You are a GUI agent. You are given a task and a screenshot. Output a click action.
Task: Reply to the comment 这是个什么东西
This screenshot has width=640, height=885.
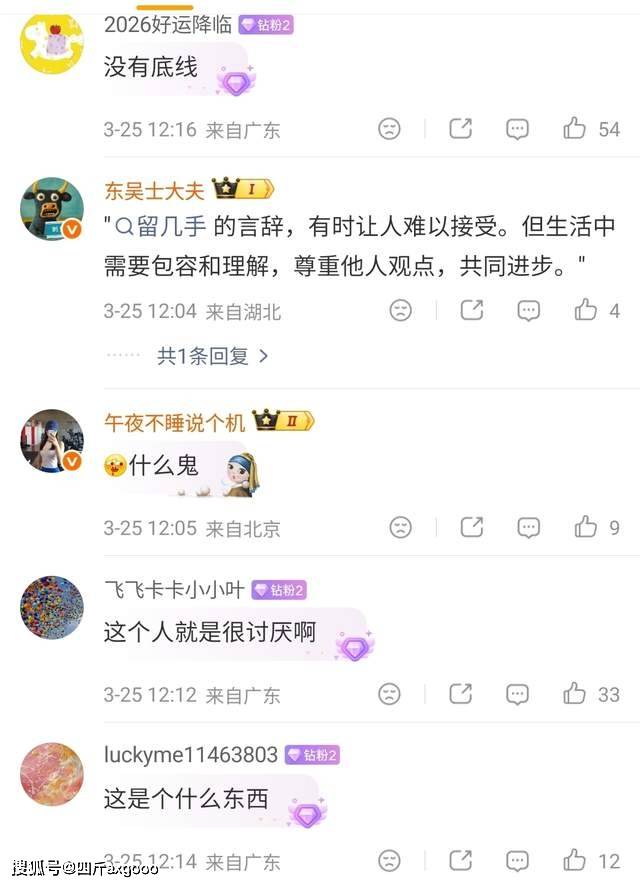pyautogui.click(x=517, y=860)
